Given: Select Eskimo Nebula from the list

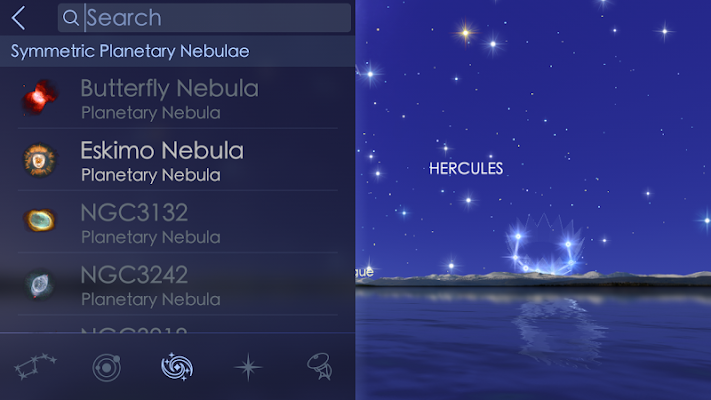Looking at the screenshot, I should (162, 161).
